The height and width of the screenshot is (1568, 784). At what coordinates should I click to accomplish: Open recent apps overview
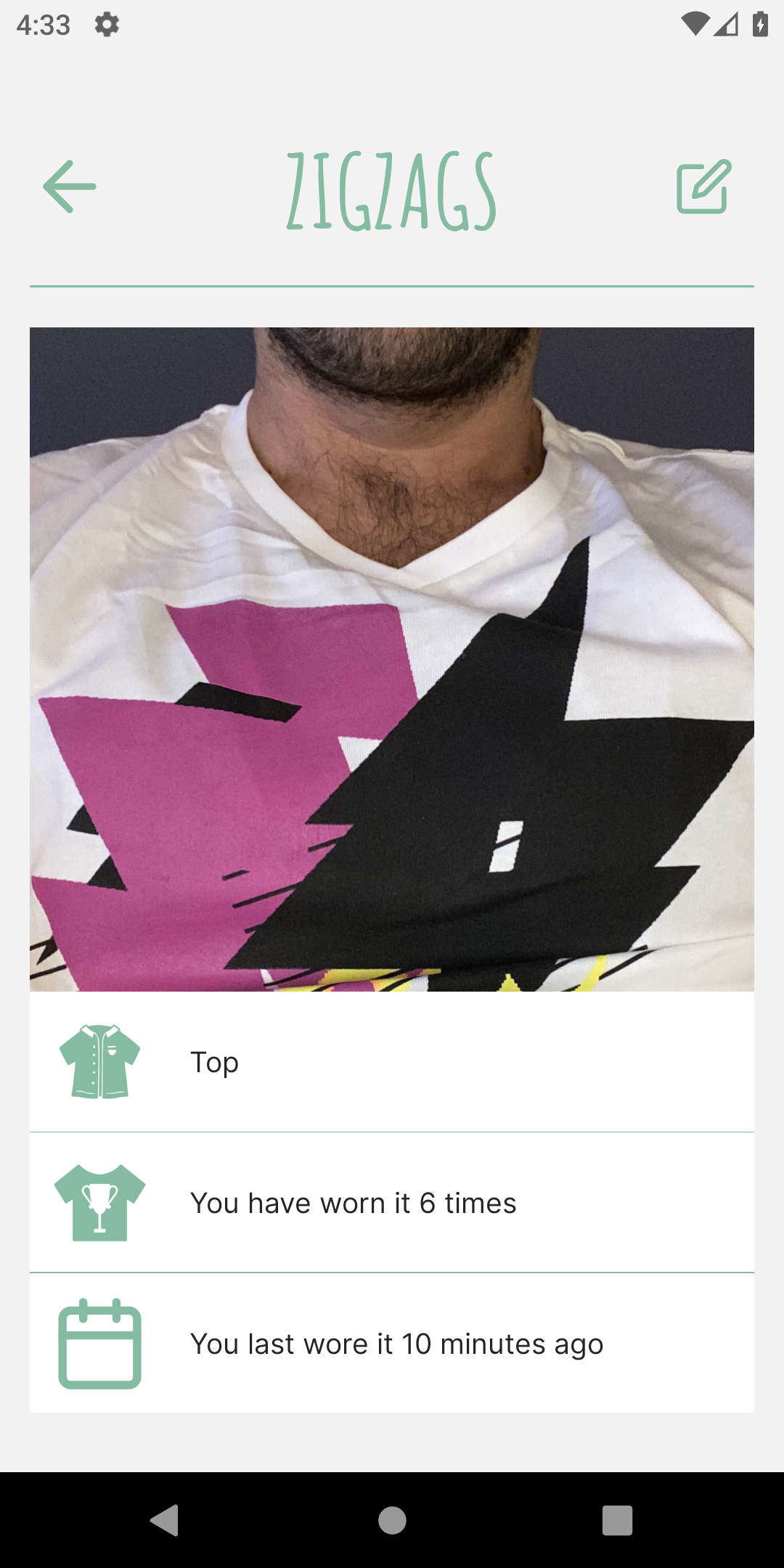(617, 1520)
